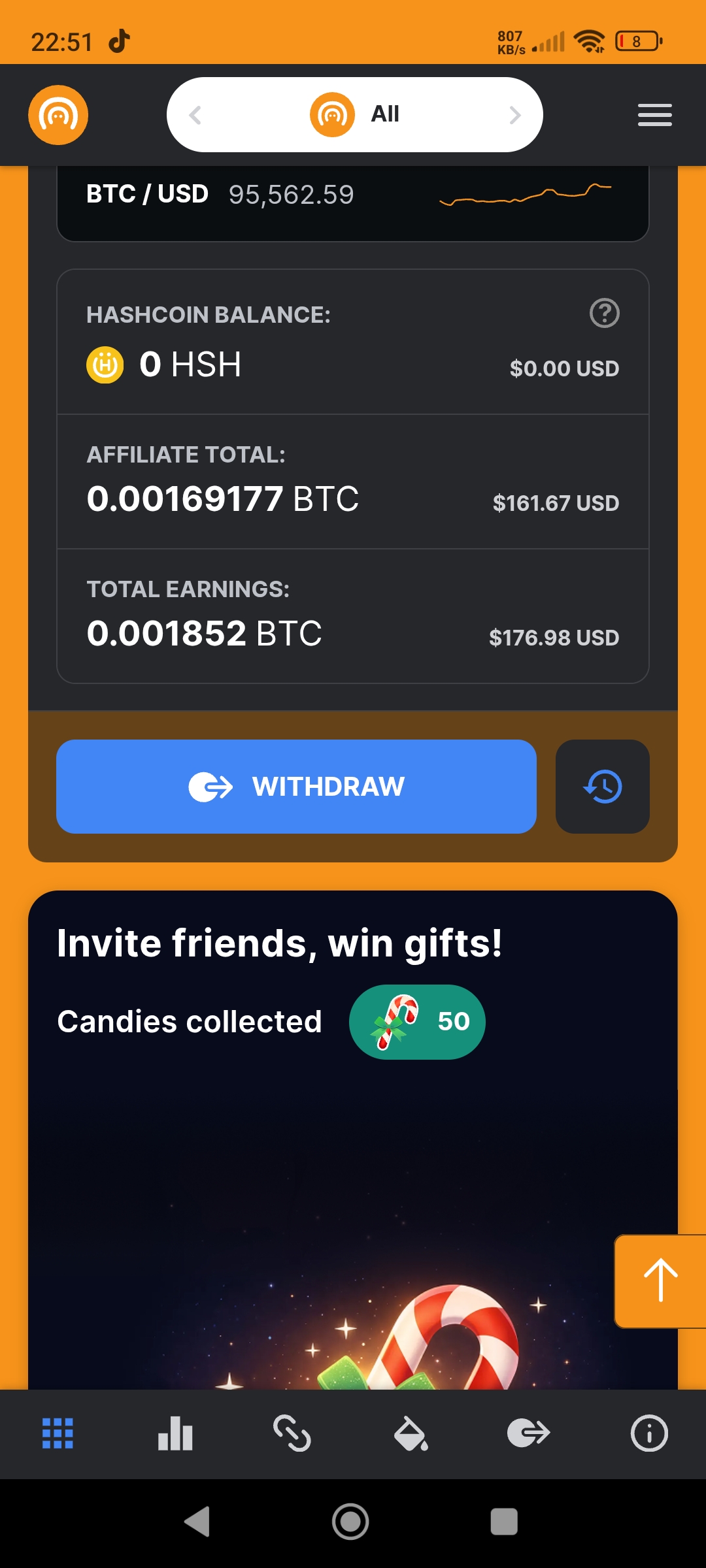The height and width of the screenshot is (1568, 706).
Task: Tap the Withdraw button
Action: [x=296, y=787]
